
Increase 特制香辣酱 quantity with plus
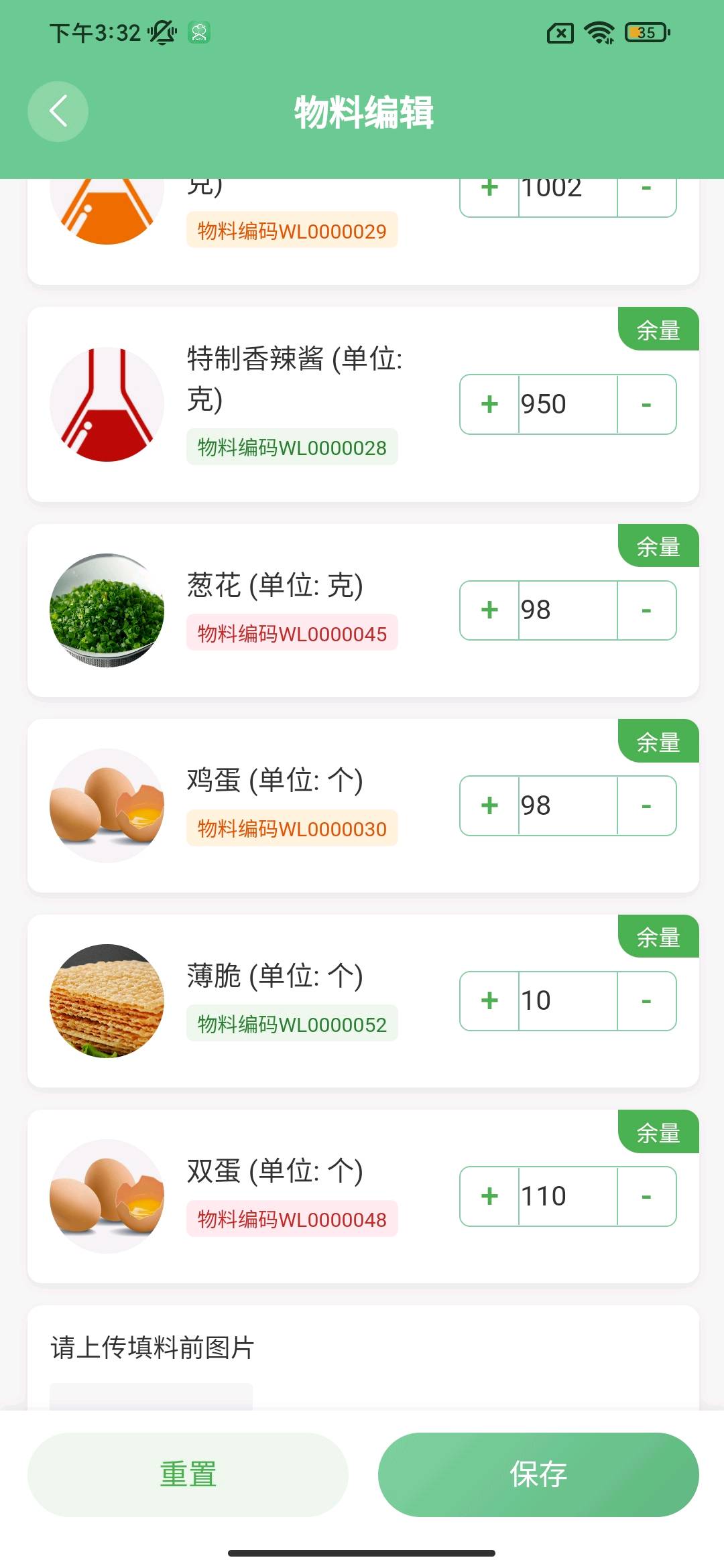pyautogui.click(x=489, y=404)
